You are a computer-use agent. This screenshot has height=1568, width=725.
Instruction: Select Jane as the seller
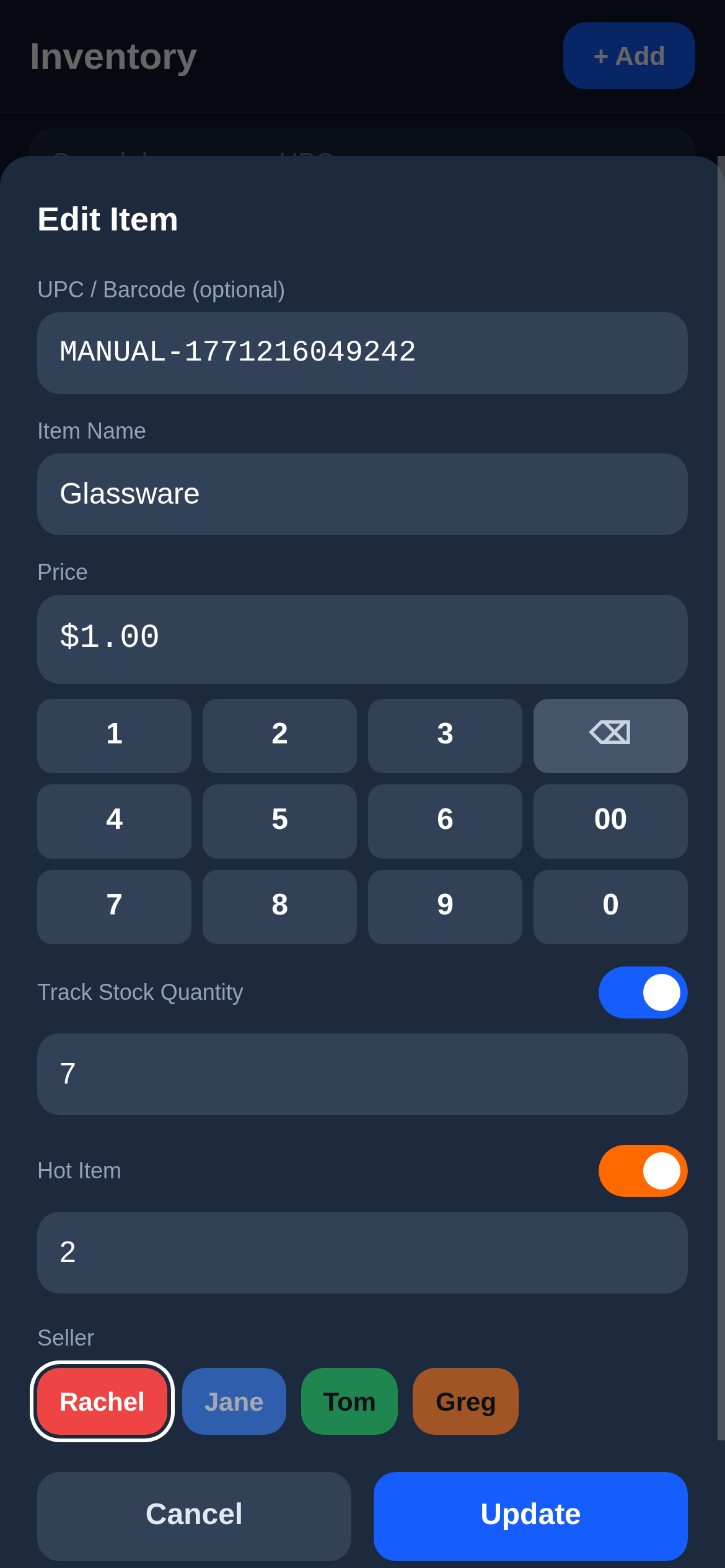tap(234, 1401)
